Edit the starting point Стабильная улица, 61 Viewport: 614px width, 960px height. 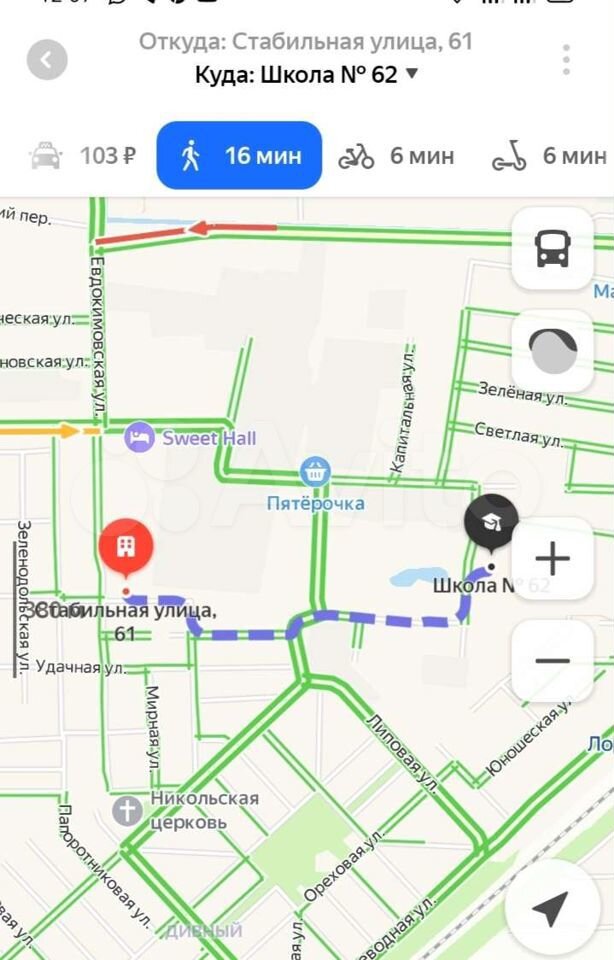(x=305, y=42)
